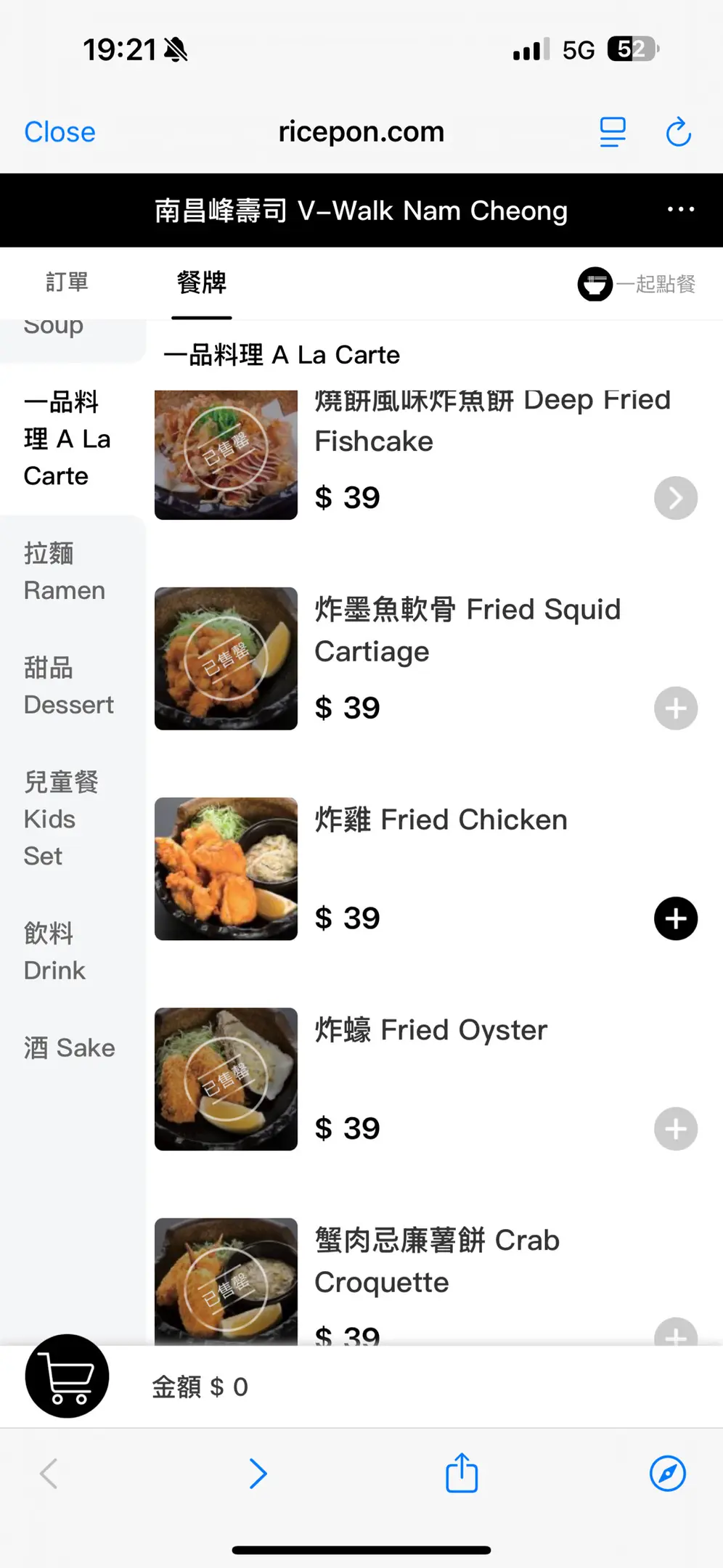Tap the plus for Fried Squid Cartiage
This screenshot has width=723, height=1568.
tap(675, 708)
